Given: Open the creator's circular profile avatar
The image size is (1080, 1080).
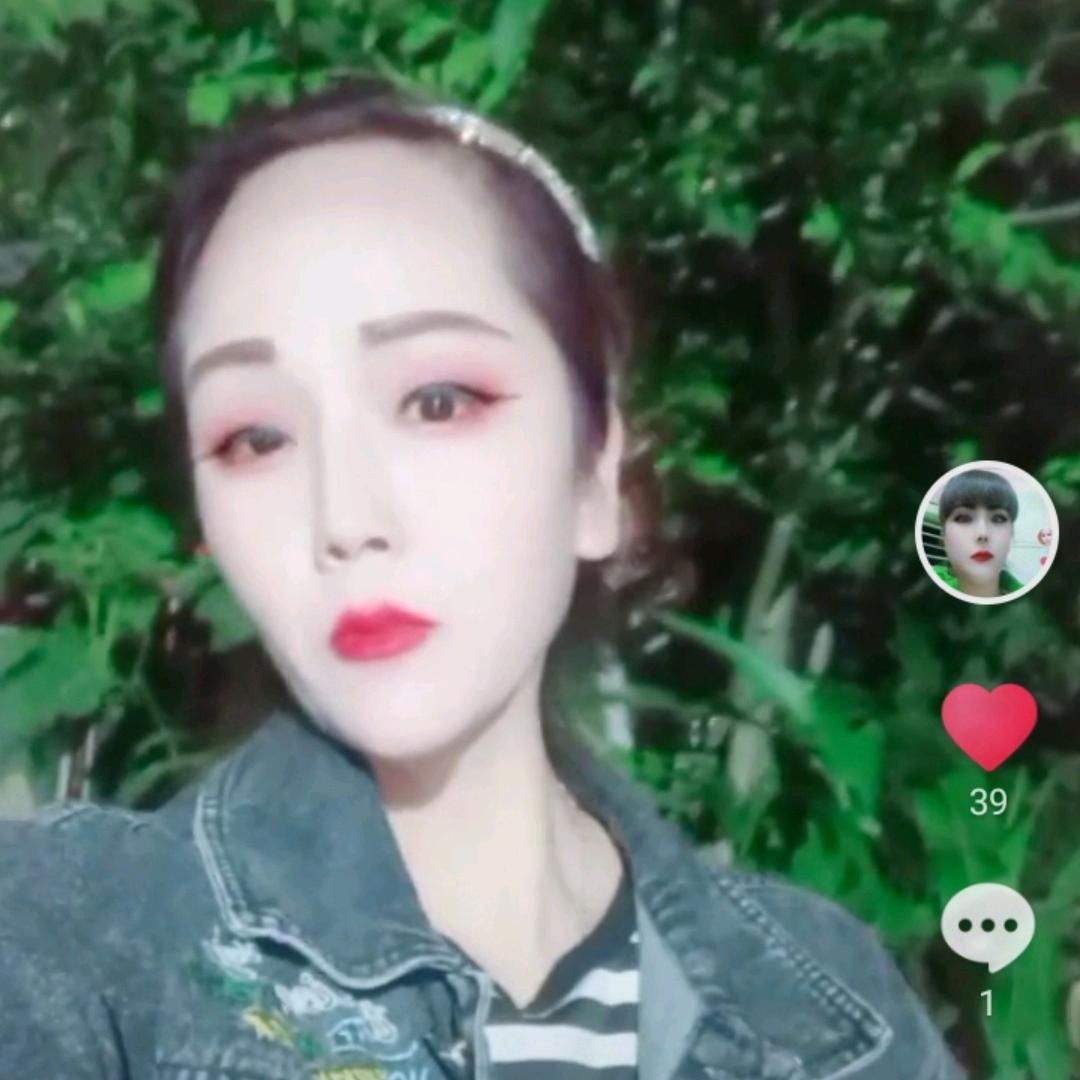Looking at the screenshot, I should (x=986, y=532).
